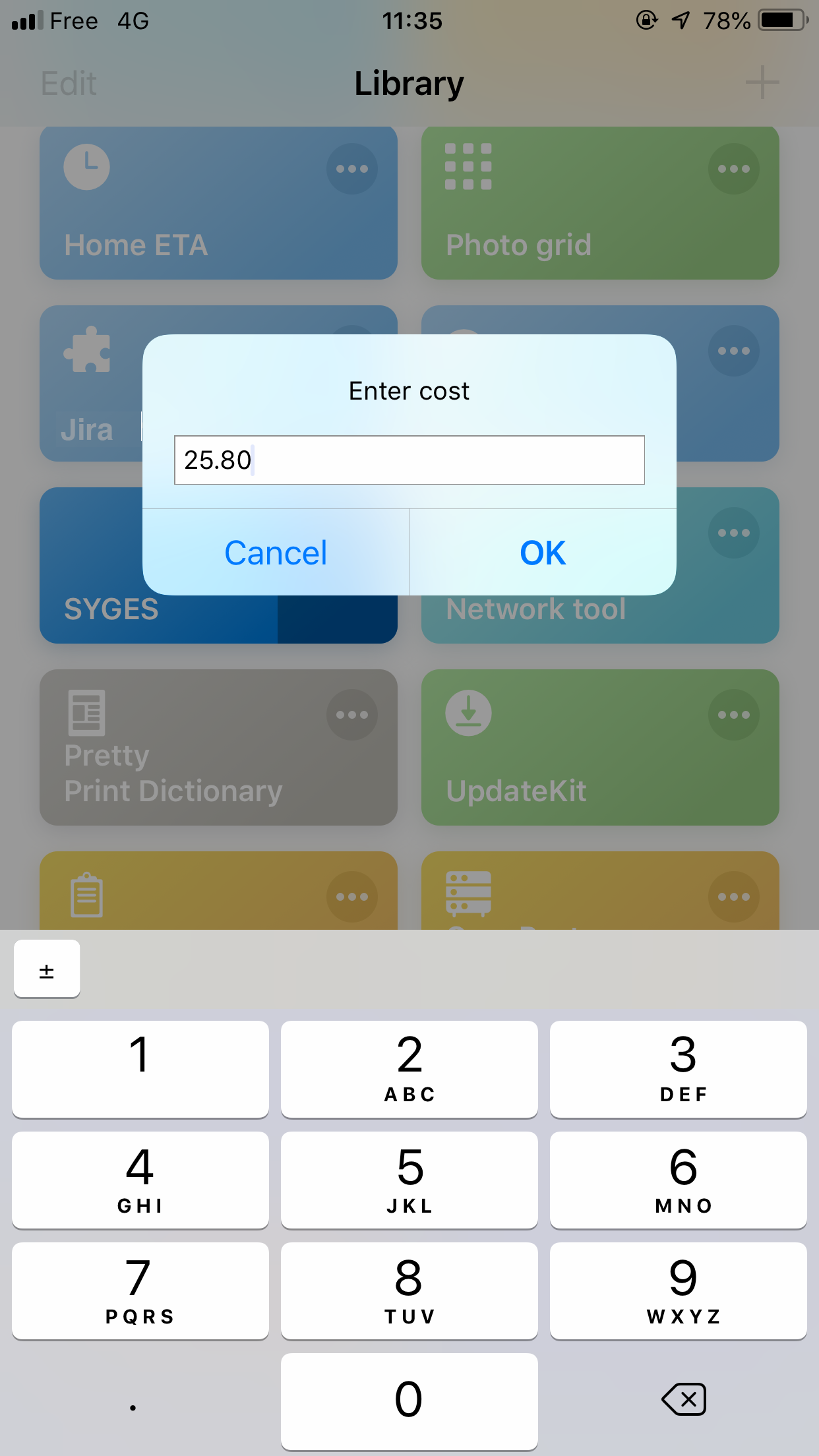Image resolution: width=819 pixels, height=1456 pixels.
Task: Tap the cost text field
Action: (409, 460)
